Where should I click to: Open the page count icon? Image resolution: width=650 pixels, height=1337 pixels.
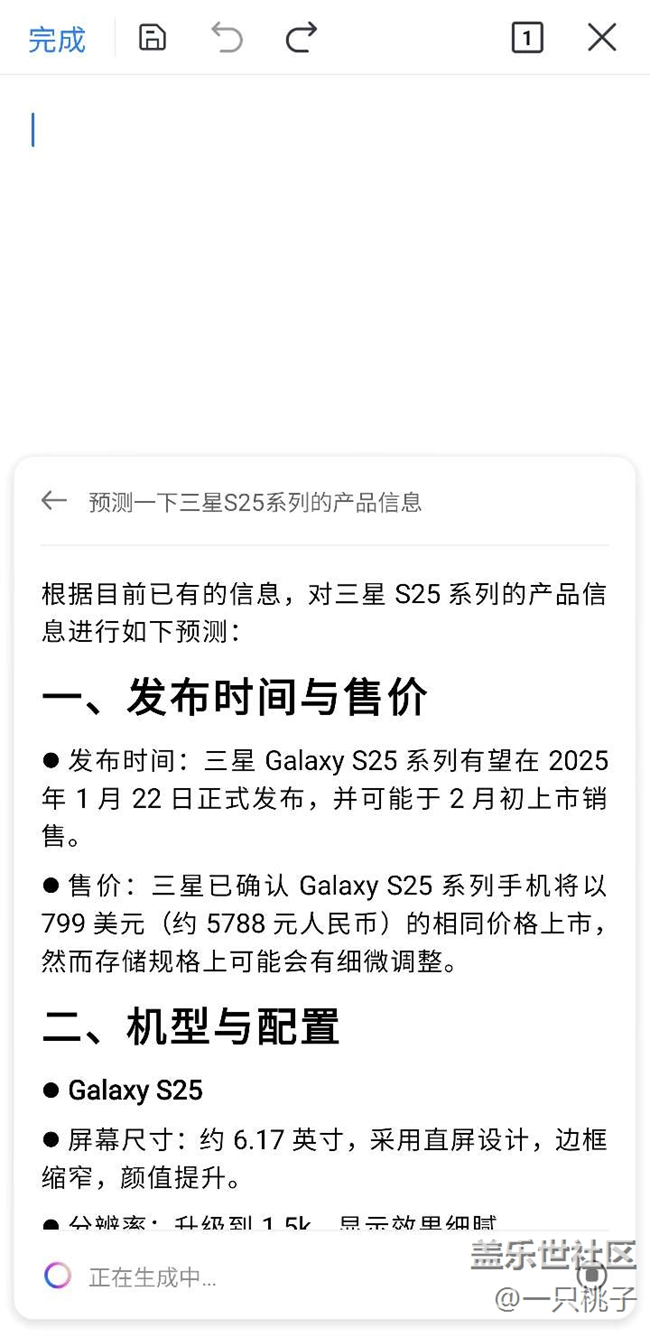(527, 38)
